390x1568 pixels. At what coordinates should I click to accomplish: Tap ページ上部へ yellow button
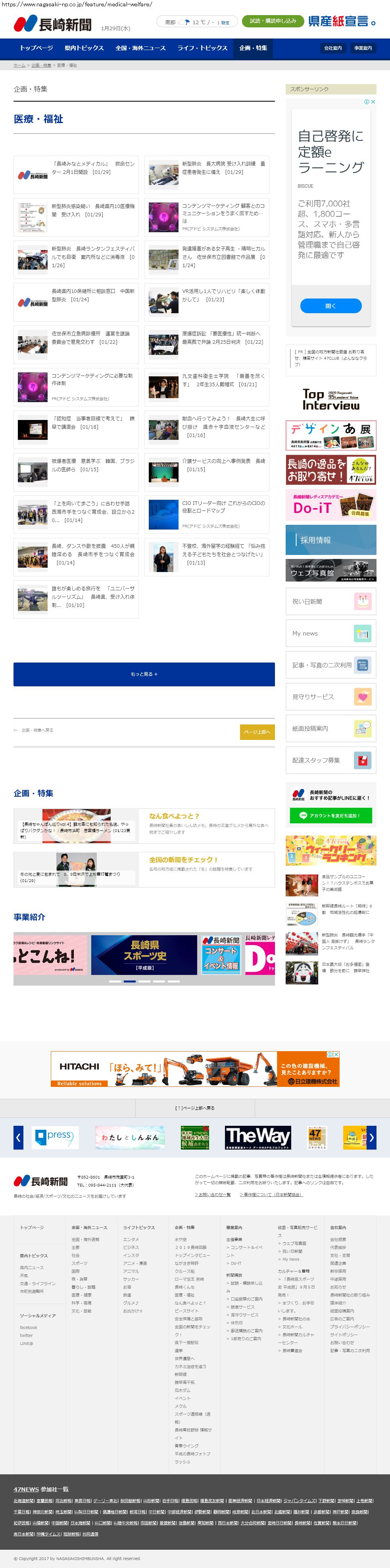257,732
